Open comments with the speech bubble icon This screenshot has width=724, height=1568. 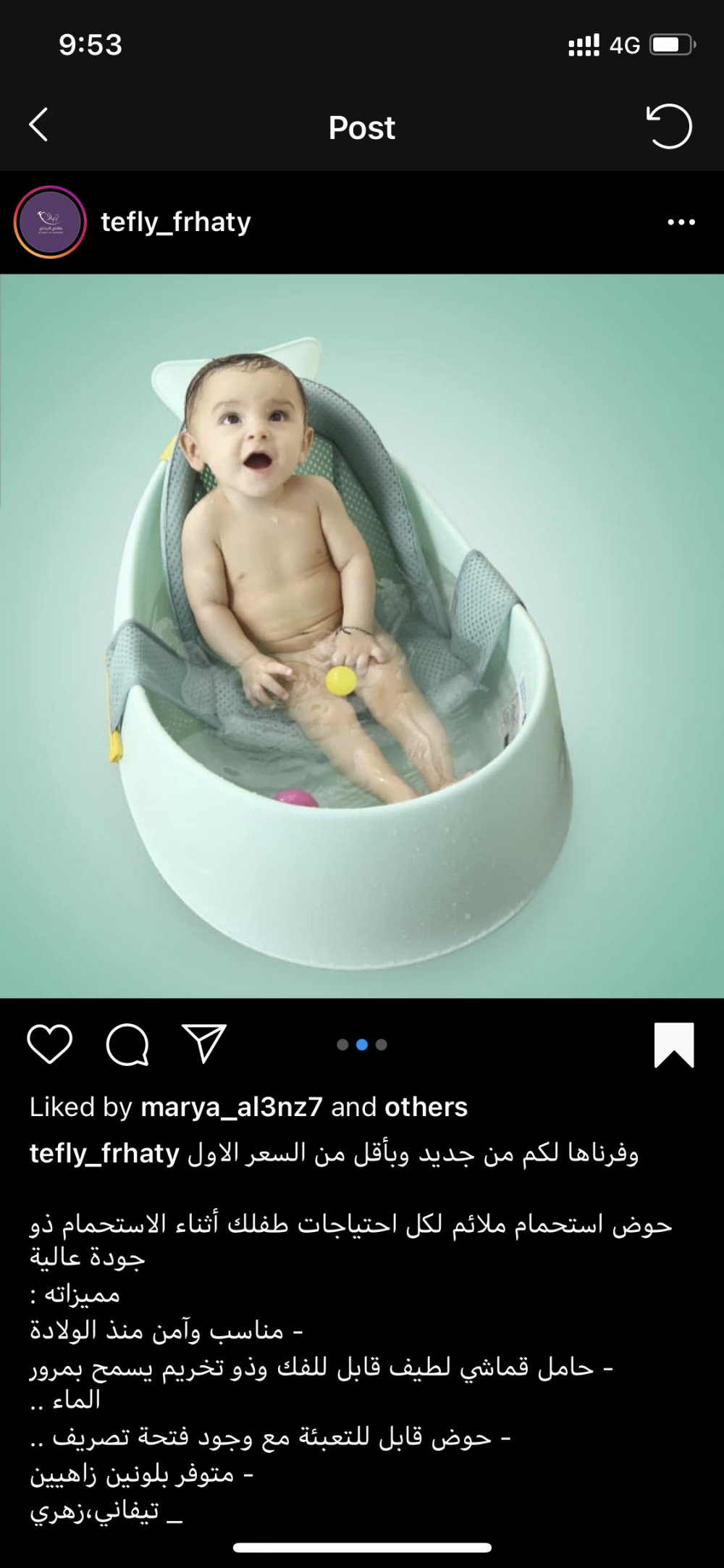127,1044
